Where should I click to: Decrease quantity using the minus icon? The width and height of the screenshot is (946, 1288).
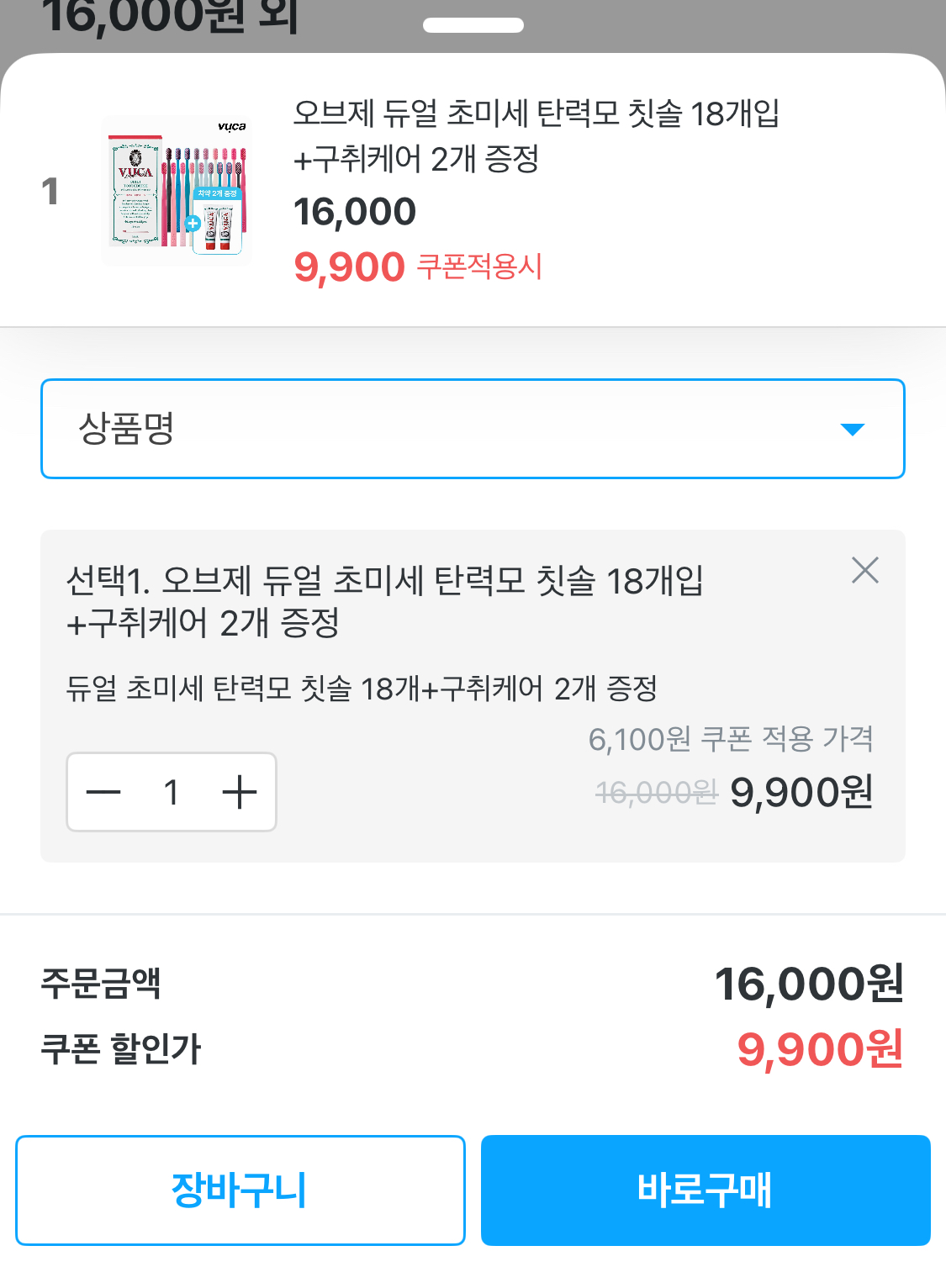point(103,791)
